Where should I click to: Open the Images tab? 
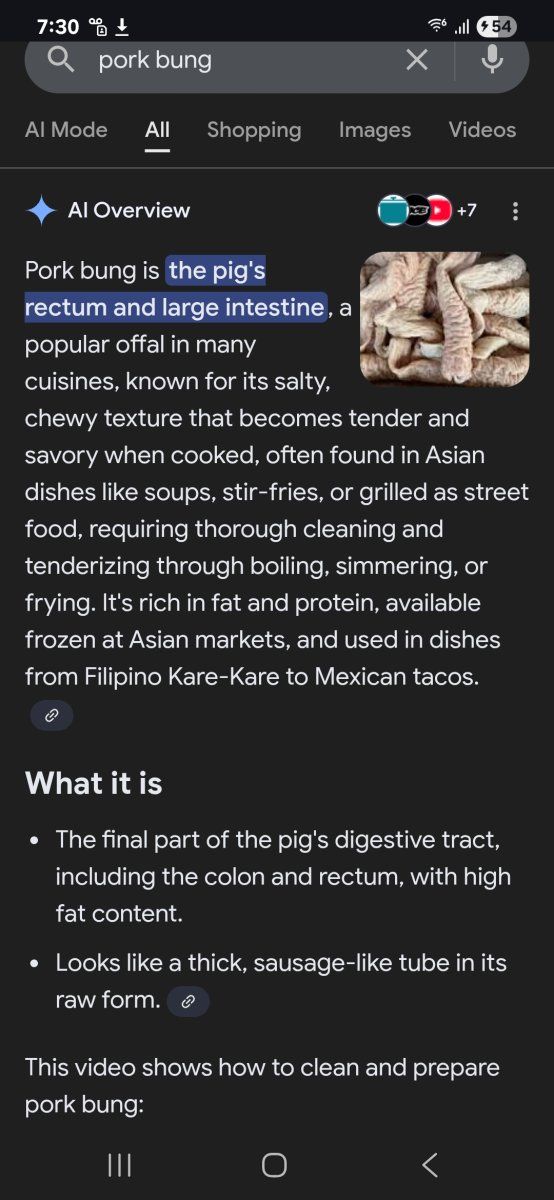(375, 130)
